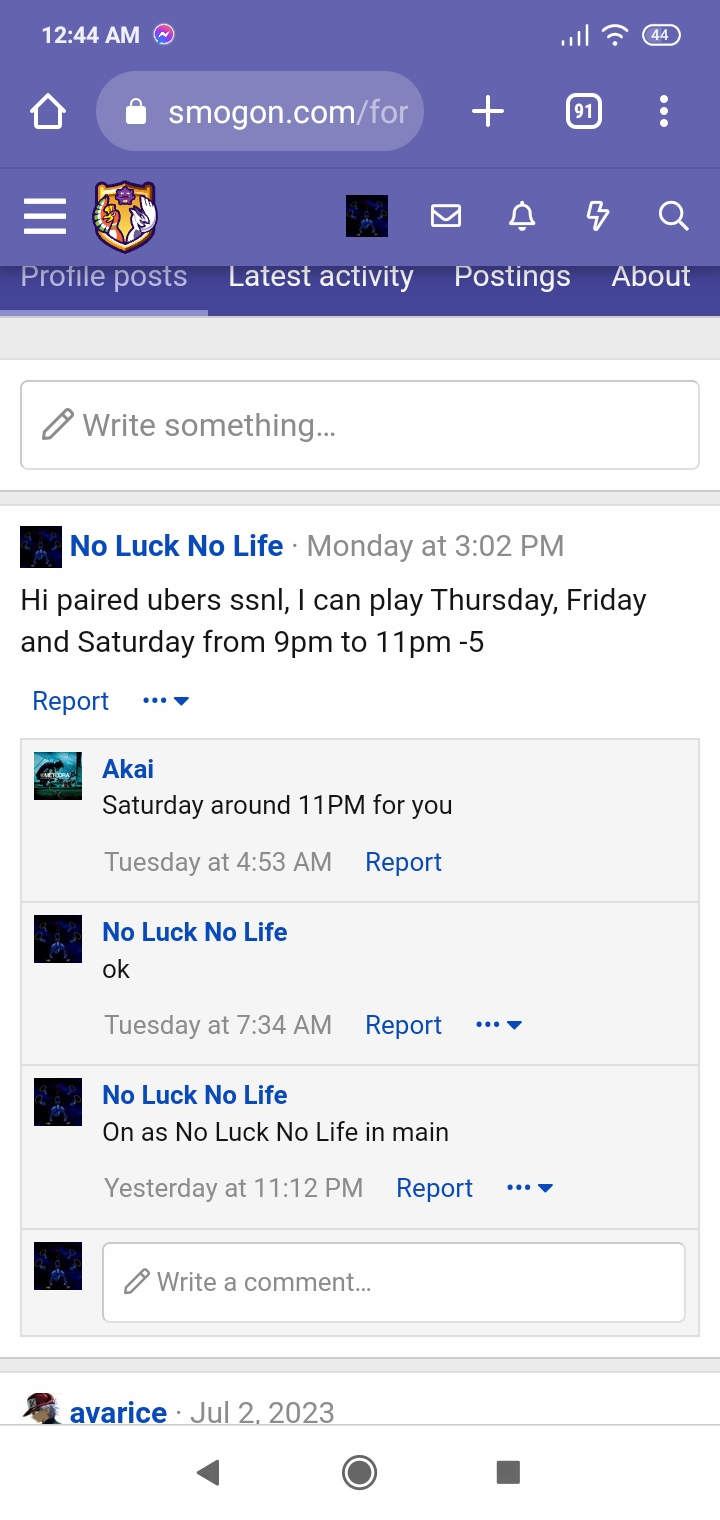Open the alerts bell
The height and width of the screenshot is (1520, 720).
point(522,216)
